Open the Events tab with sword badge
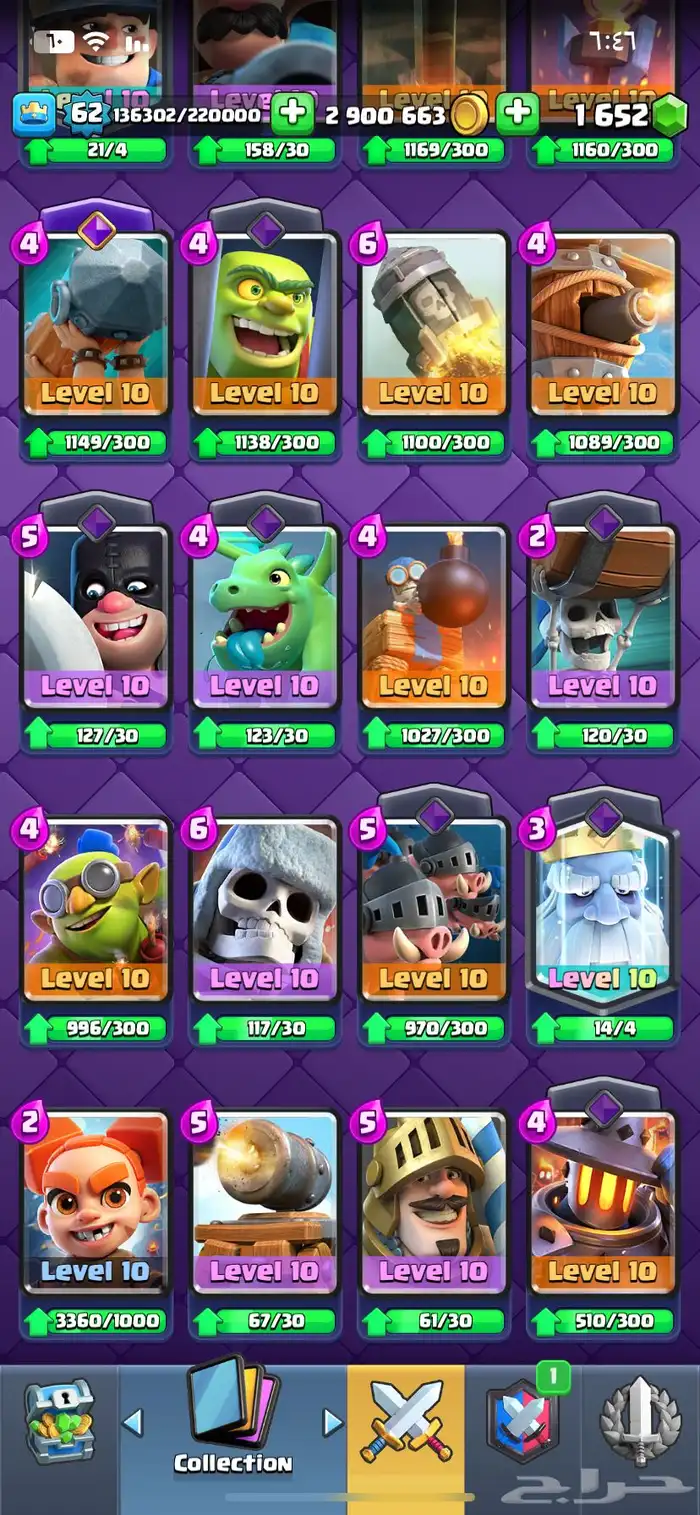The image size is (700, 1515). (x=640, y=1420)
